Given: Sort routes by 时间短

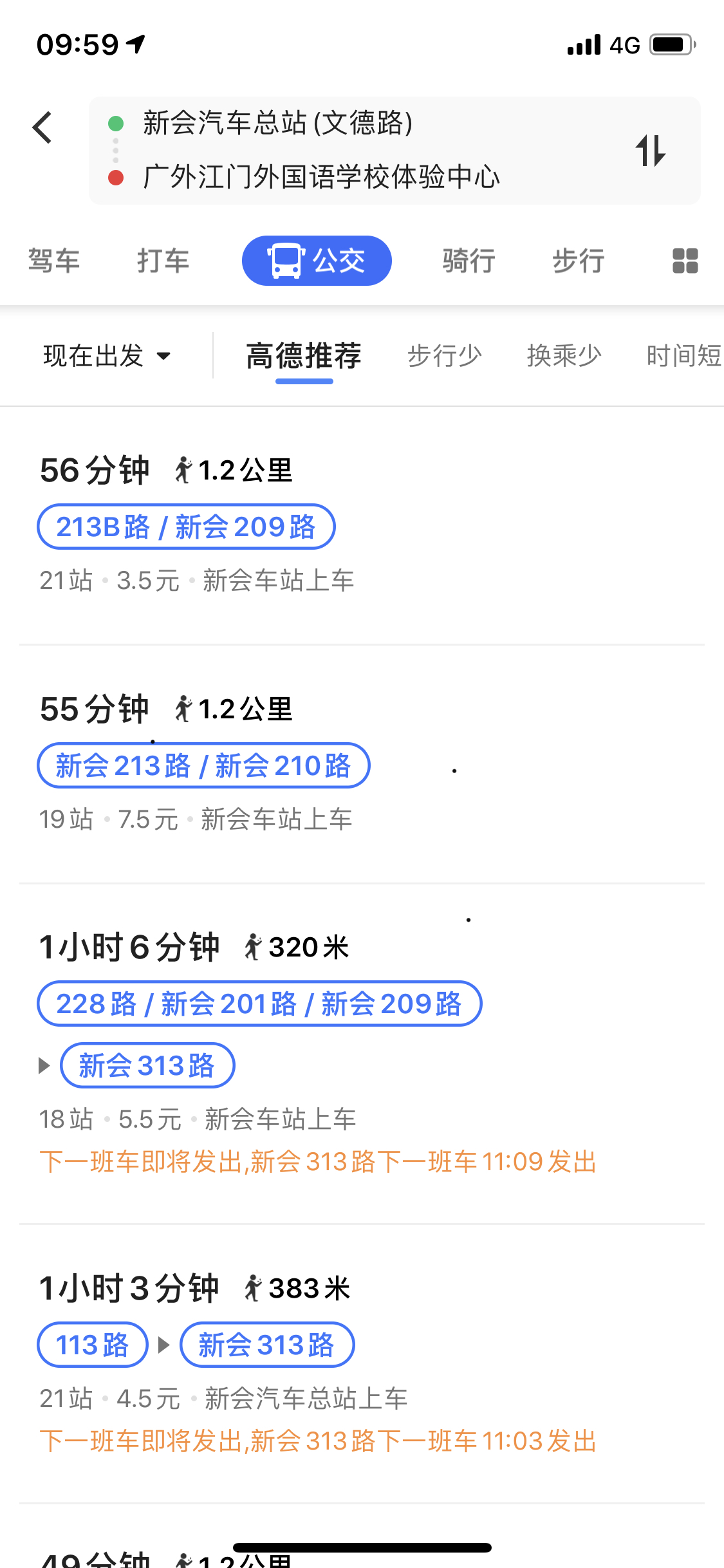Looking at the screenshot, I should click(682, 355).
